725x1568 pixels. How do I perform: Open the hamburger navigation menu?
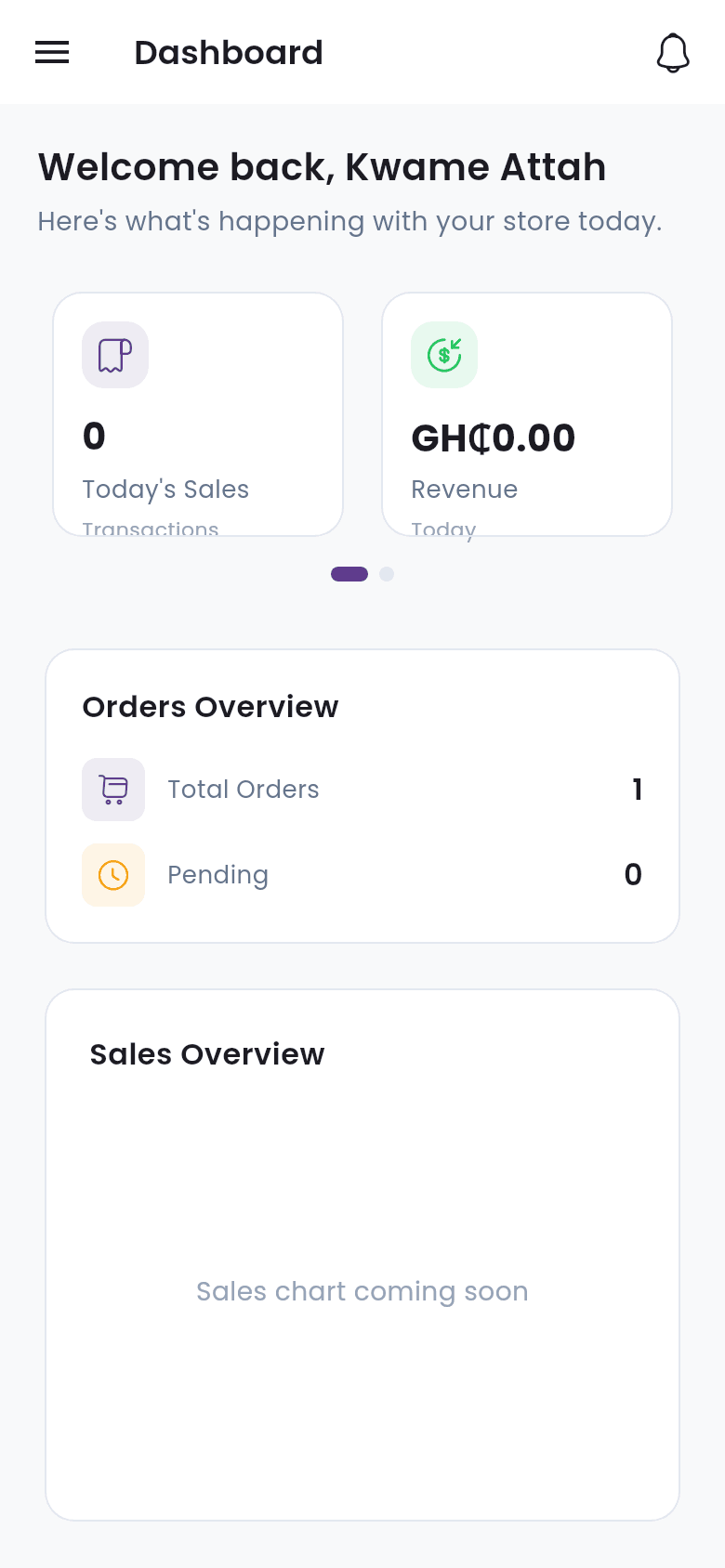51,53
